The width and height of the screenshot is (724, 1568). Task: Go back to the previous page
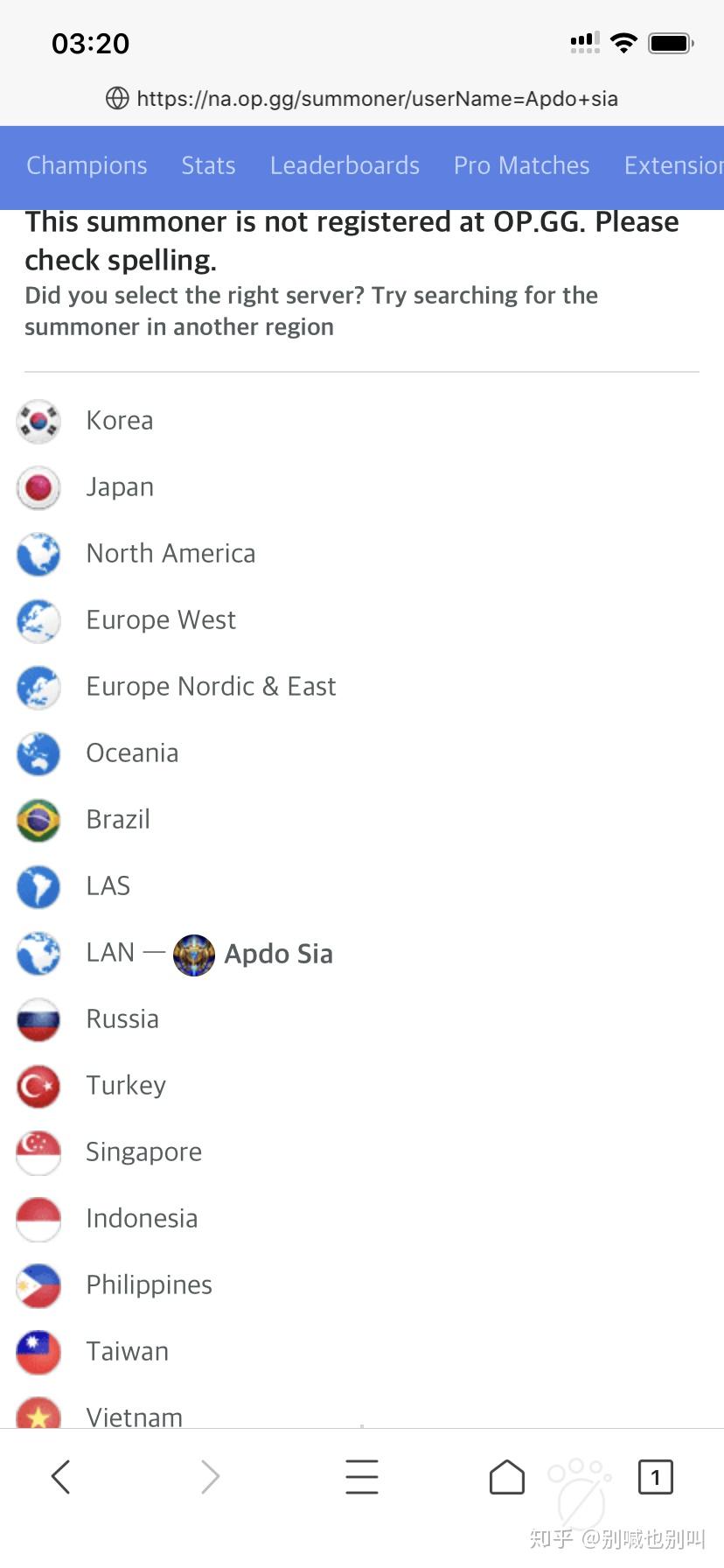60,1477
